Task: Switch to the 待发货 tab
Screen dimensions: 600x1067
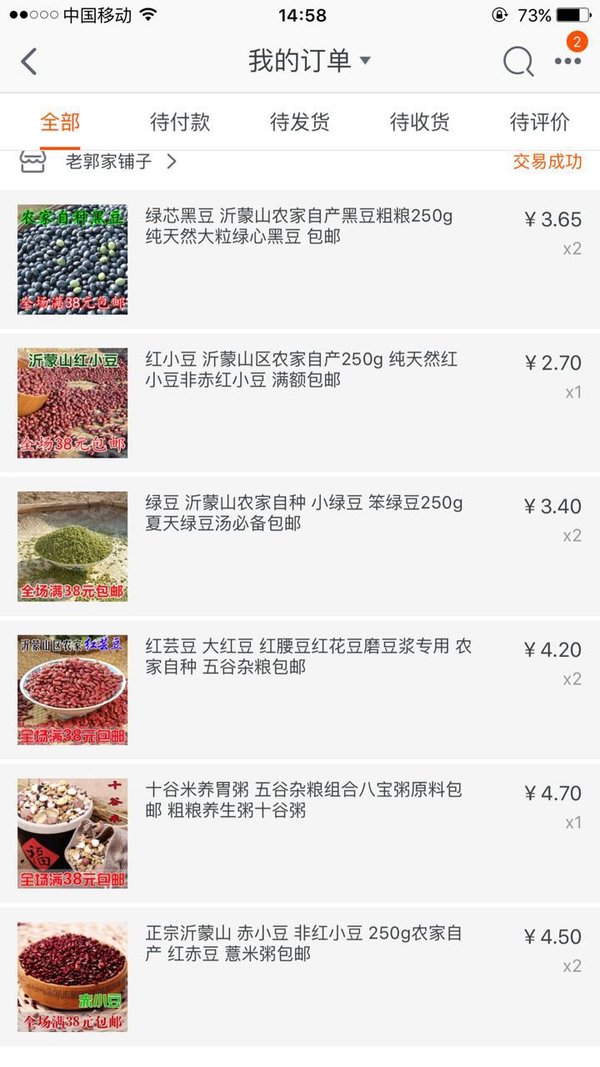Action: pyautogui.click(x=300, y=122)
